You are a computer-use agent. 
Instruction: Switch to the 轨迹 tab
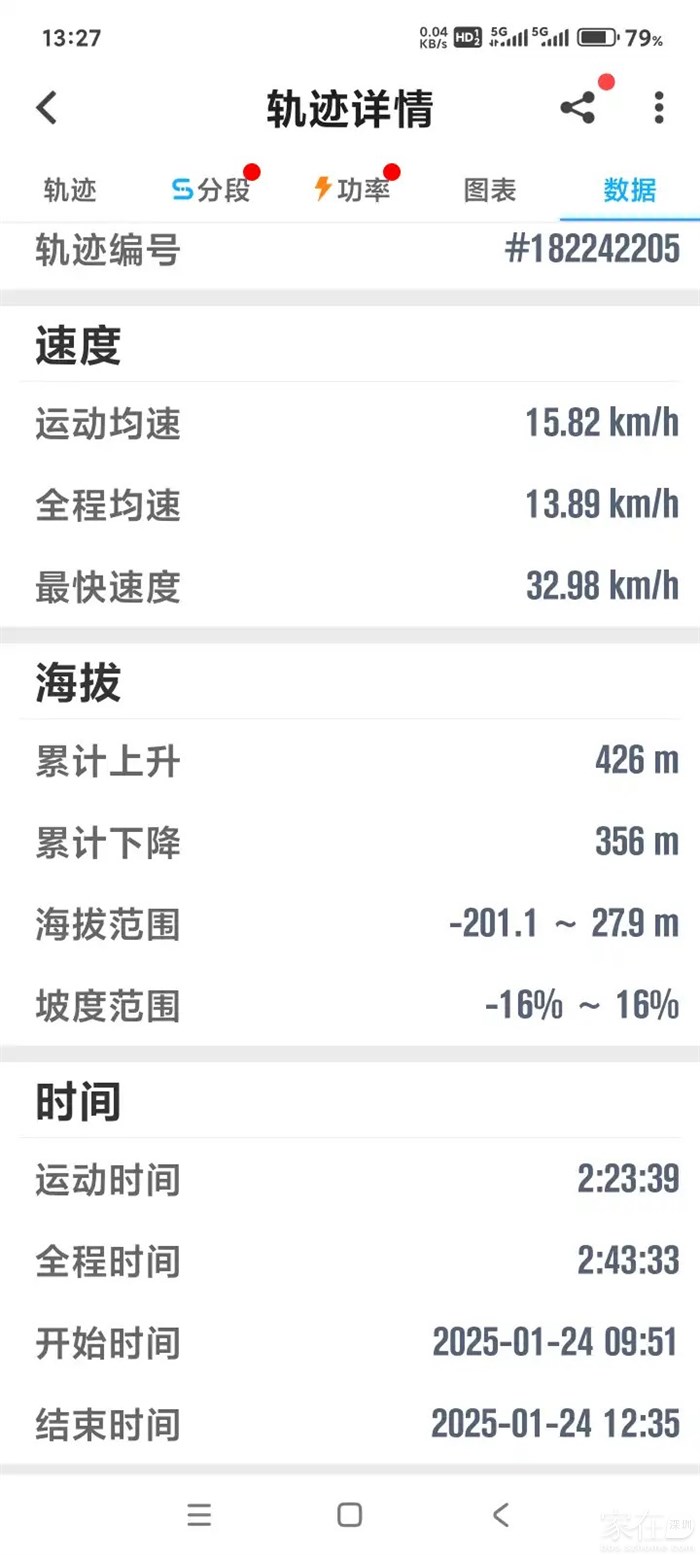click(x=70, y=190)
